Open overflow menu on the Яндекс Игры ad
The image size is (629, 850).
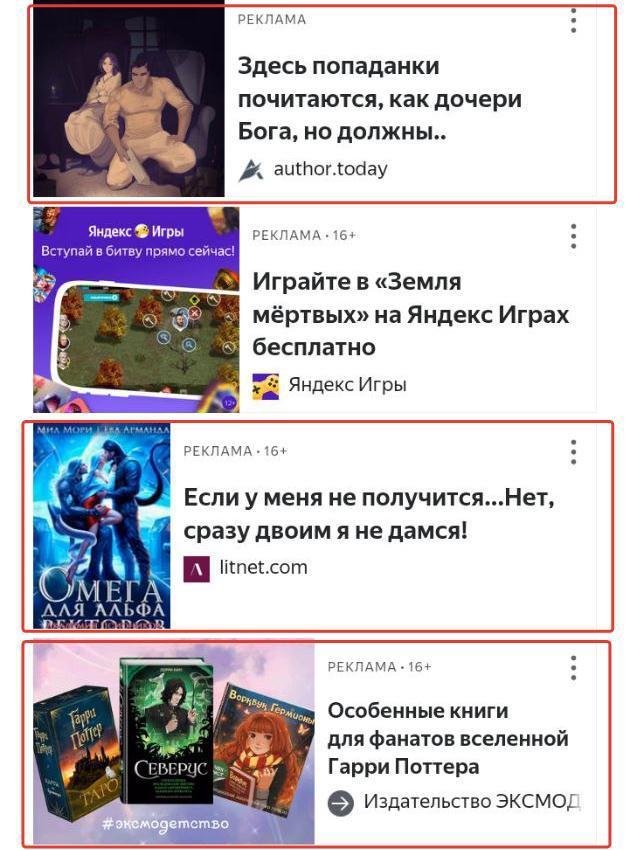pyautogui.click(x=573, y=236)
